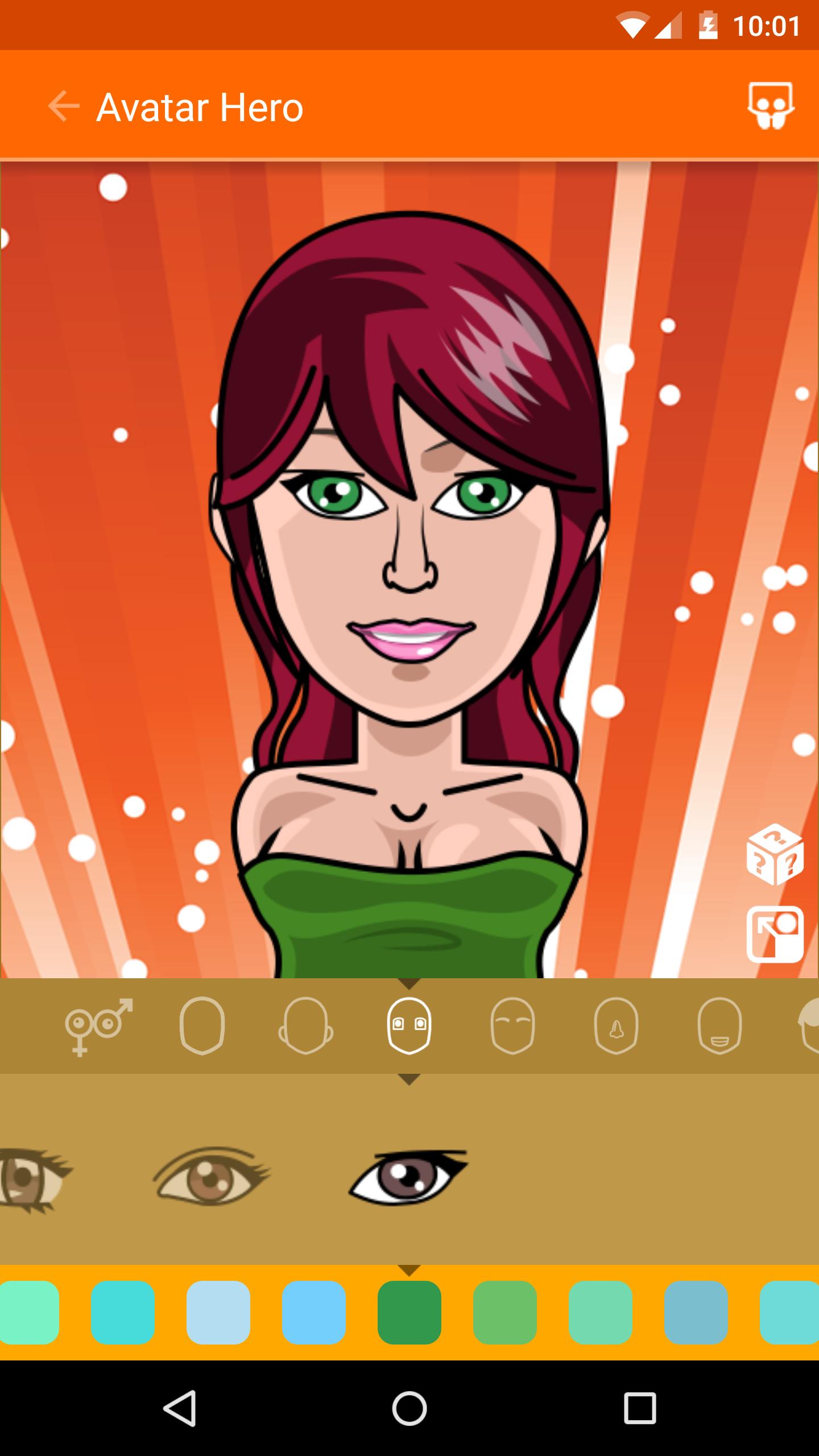Go back using the app bar arrow
Viewport: 819px width, 1456px height.
coord(63,106)
